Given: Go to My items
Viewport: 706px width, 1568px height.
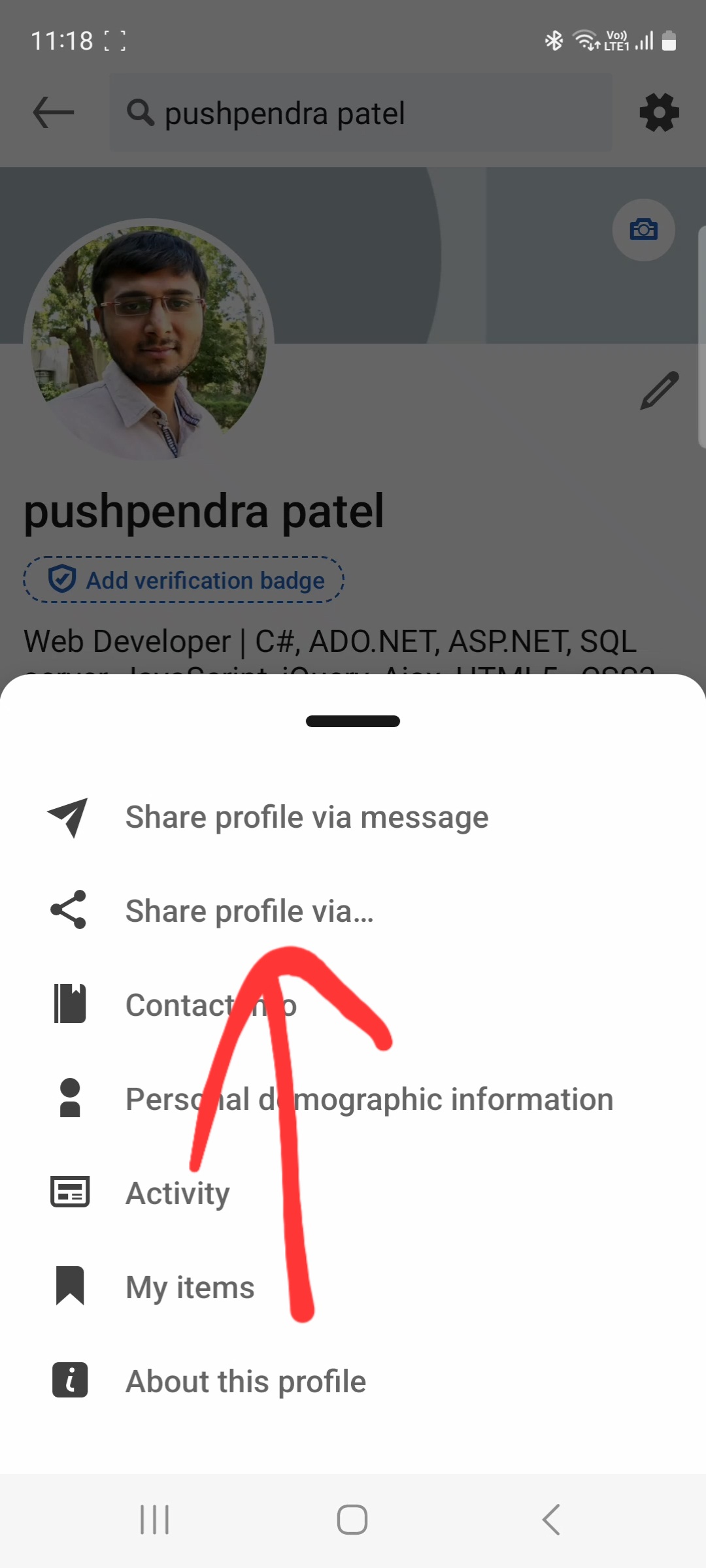Looking at the screenshot, I should (x=190, y=1287).
